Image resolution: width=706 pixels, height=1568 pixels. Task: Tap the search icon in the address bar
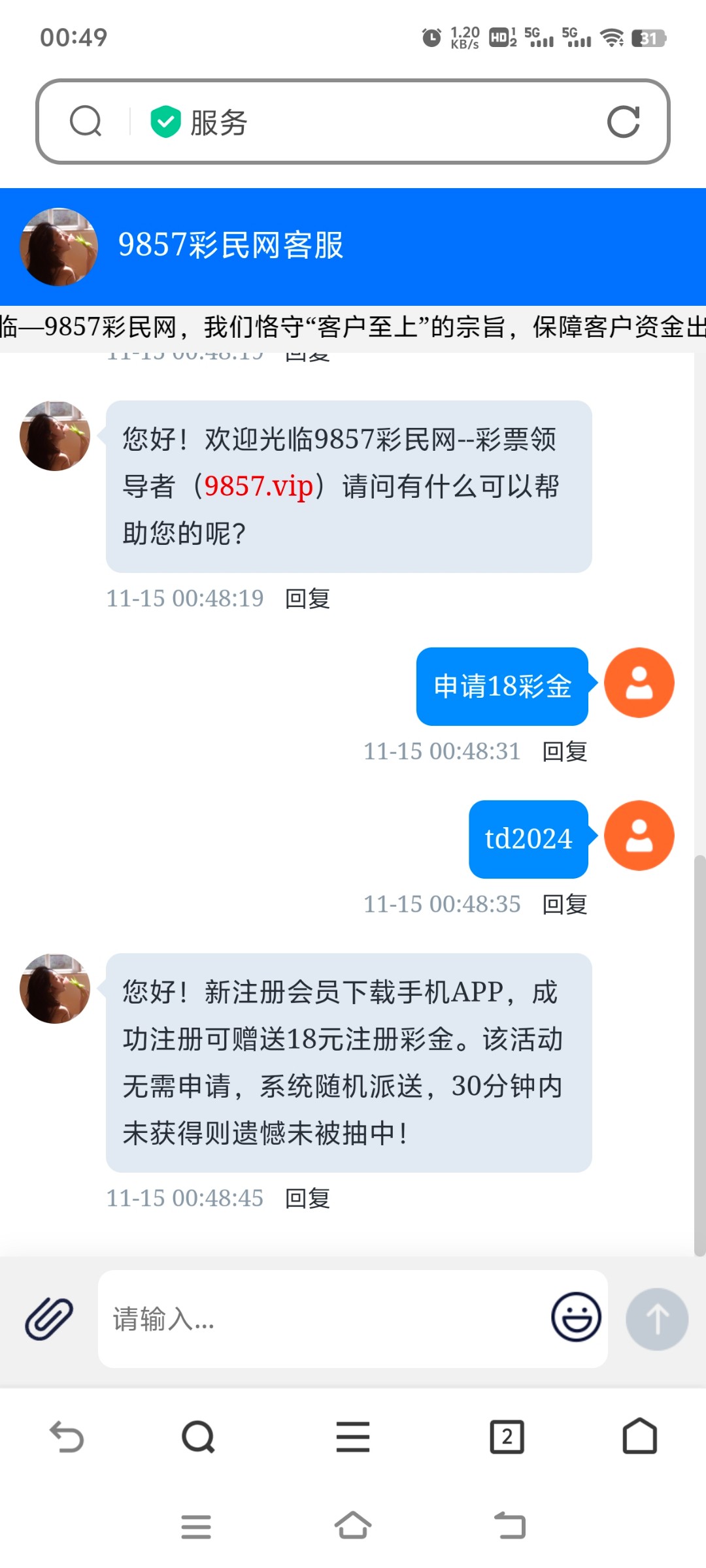coord(86,122)
